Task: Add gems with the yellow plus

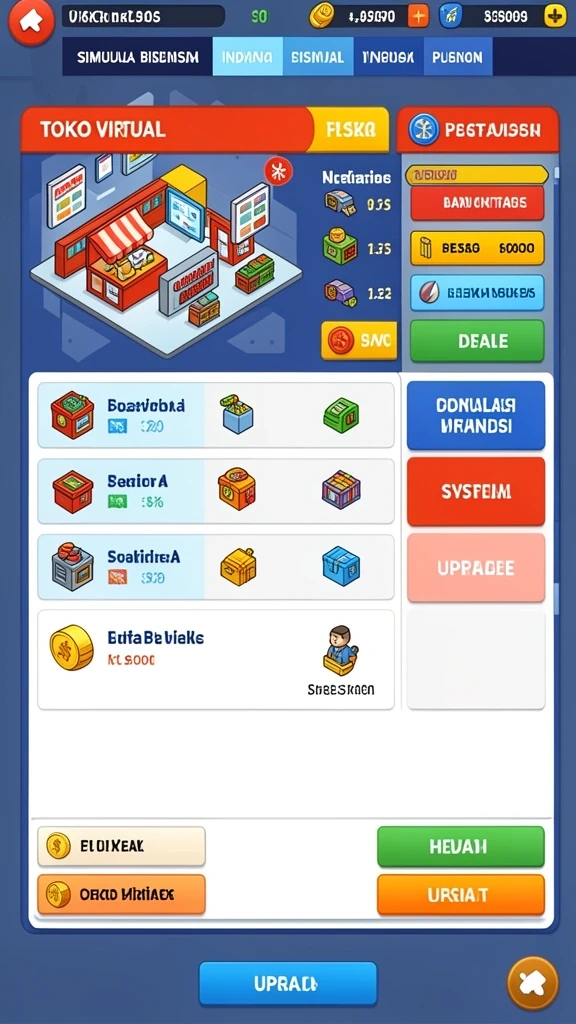Action: (x=555, y=16)
